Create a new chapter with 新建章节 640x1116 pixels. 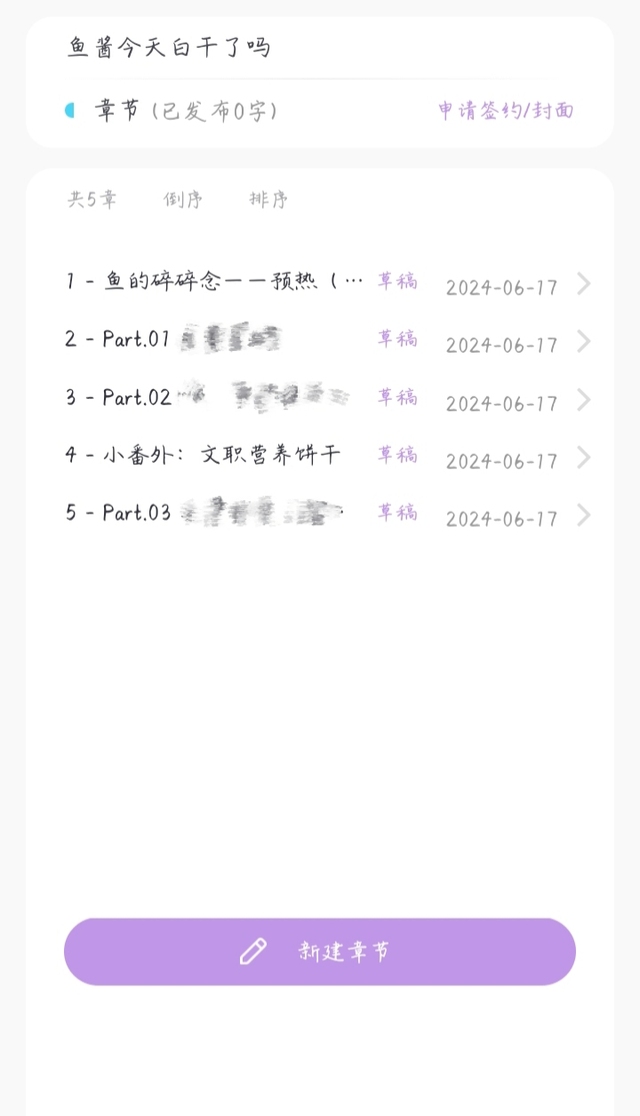tap(320, 951)
